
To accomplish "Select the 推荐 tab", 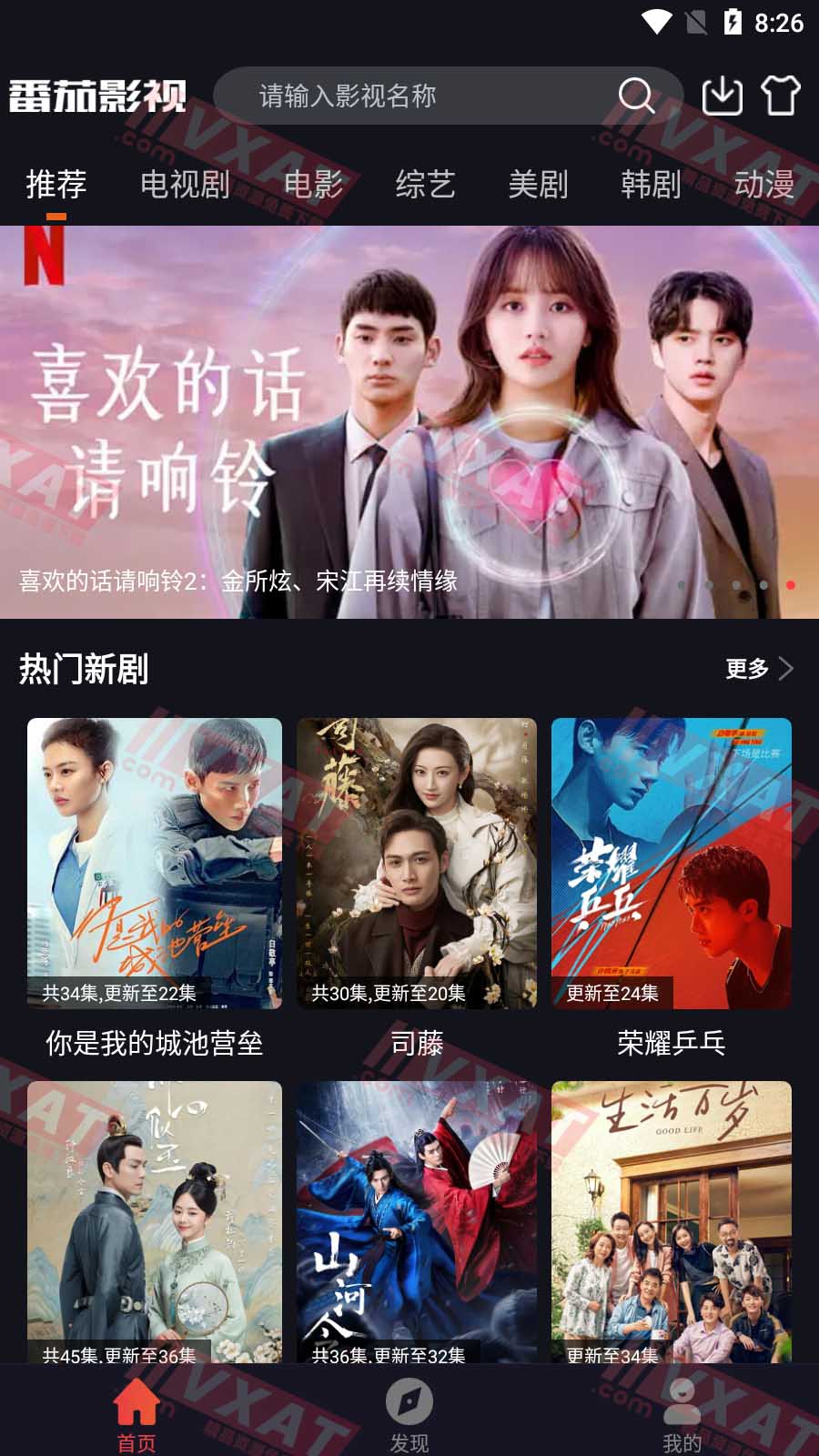I will click(56, 184).
